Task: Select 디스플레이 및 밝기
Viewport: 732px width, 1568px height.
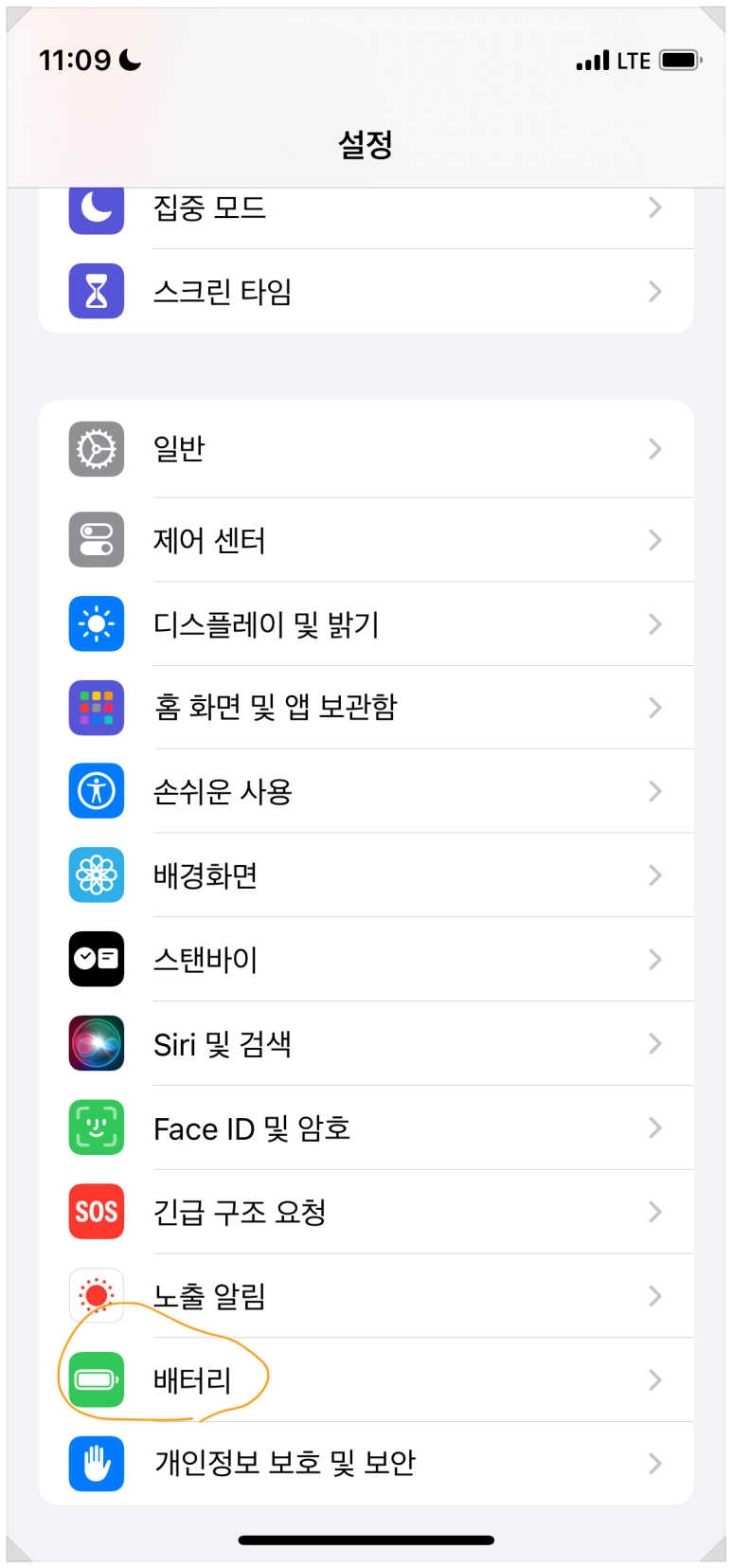Action: [x=366, y=624]
